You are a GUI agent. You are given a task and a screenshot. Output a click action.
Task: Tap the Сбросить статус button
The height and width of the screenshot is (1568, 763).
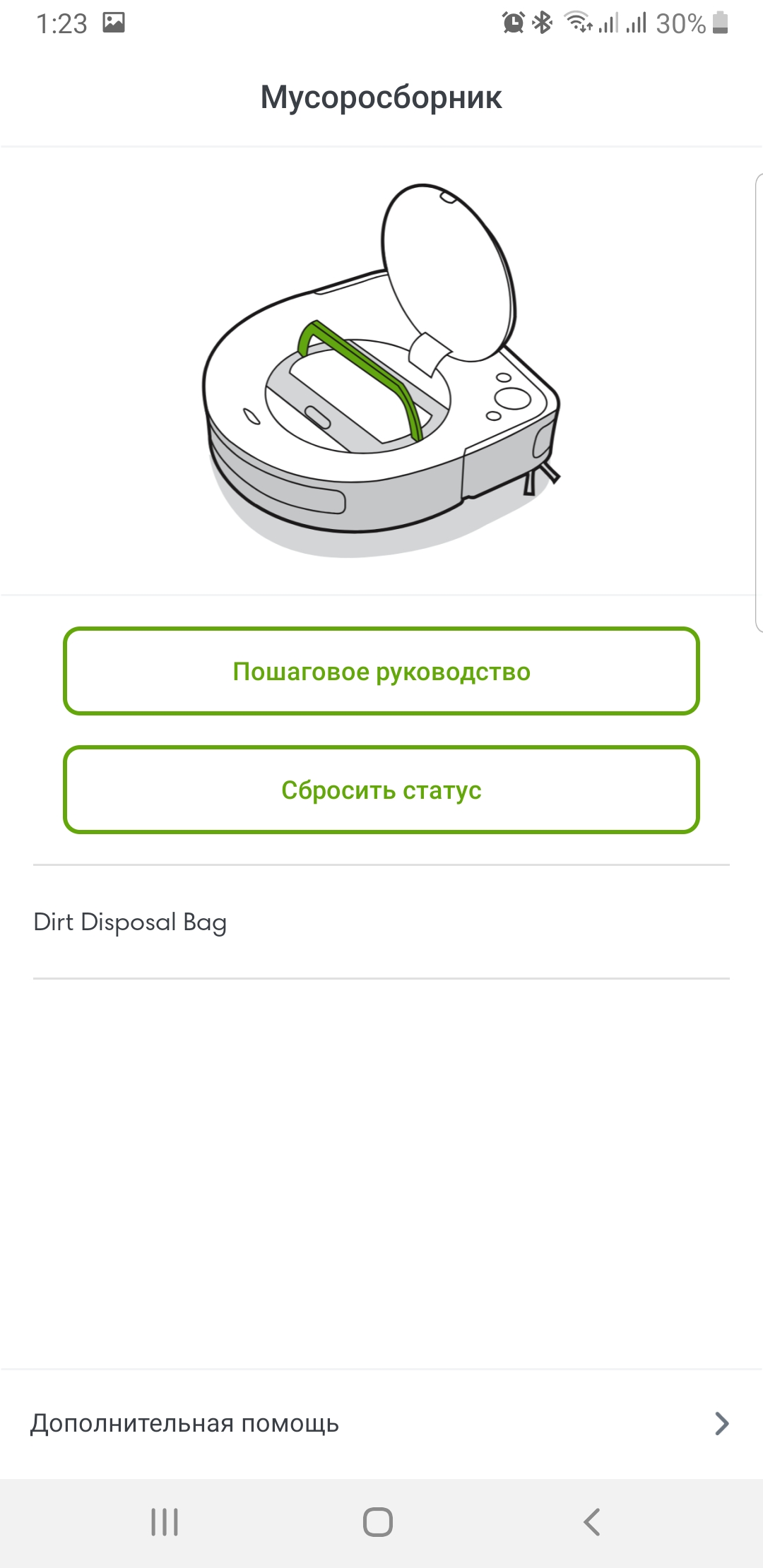381,790
